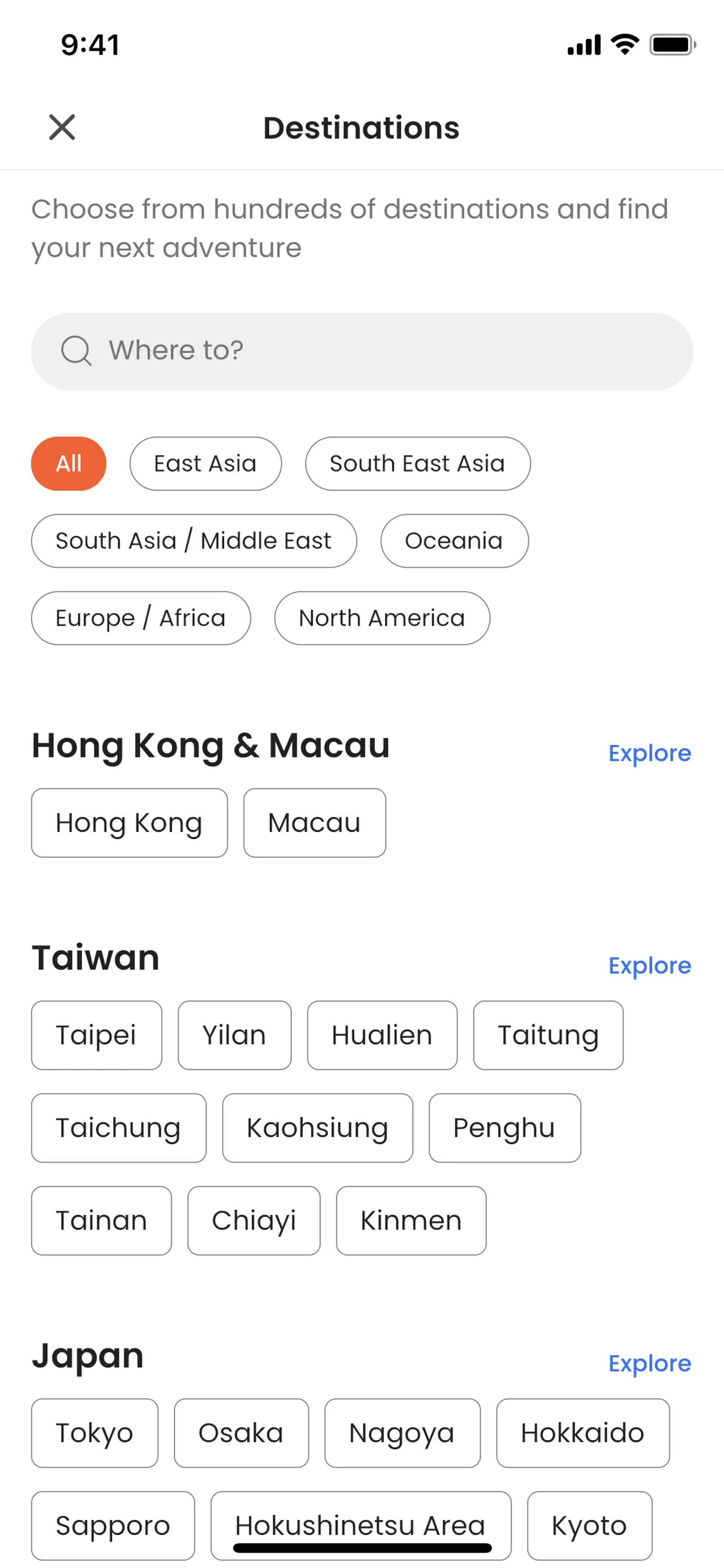Viewport: 724px width, 1568px height.
Task: Select the All filter chip
Action: pyautogui.click(x=69, y=463)
